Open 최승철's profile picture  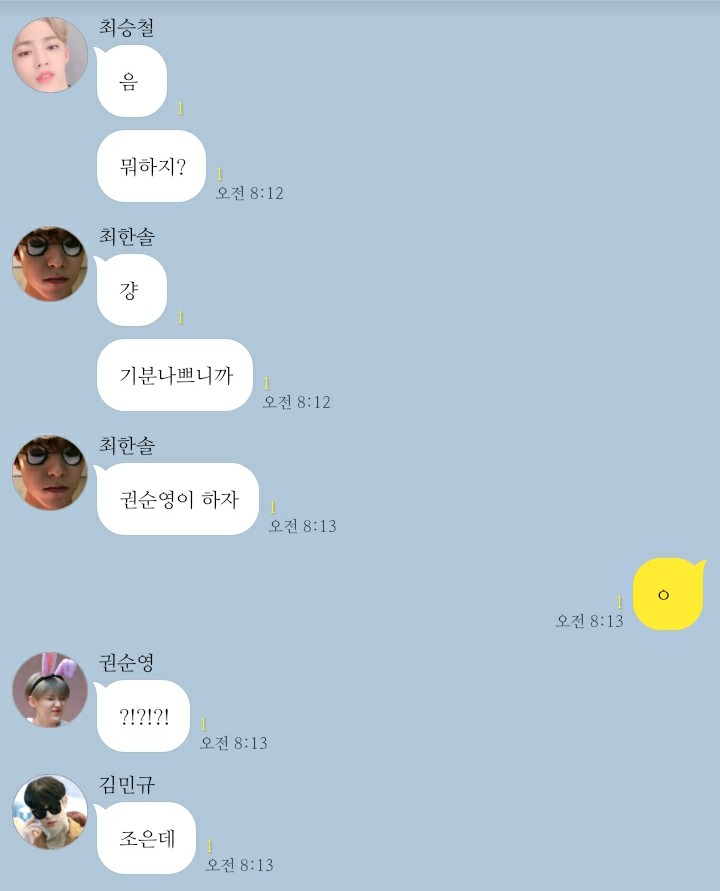click(x=50, y=55)
